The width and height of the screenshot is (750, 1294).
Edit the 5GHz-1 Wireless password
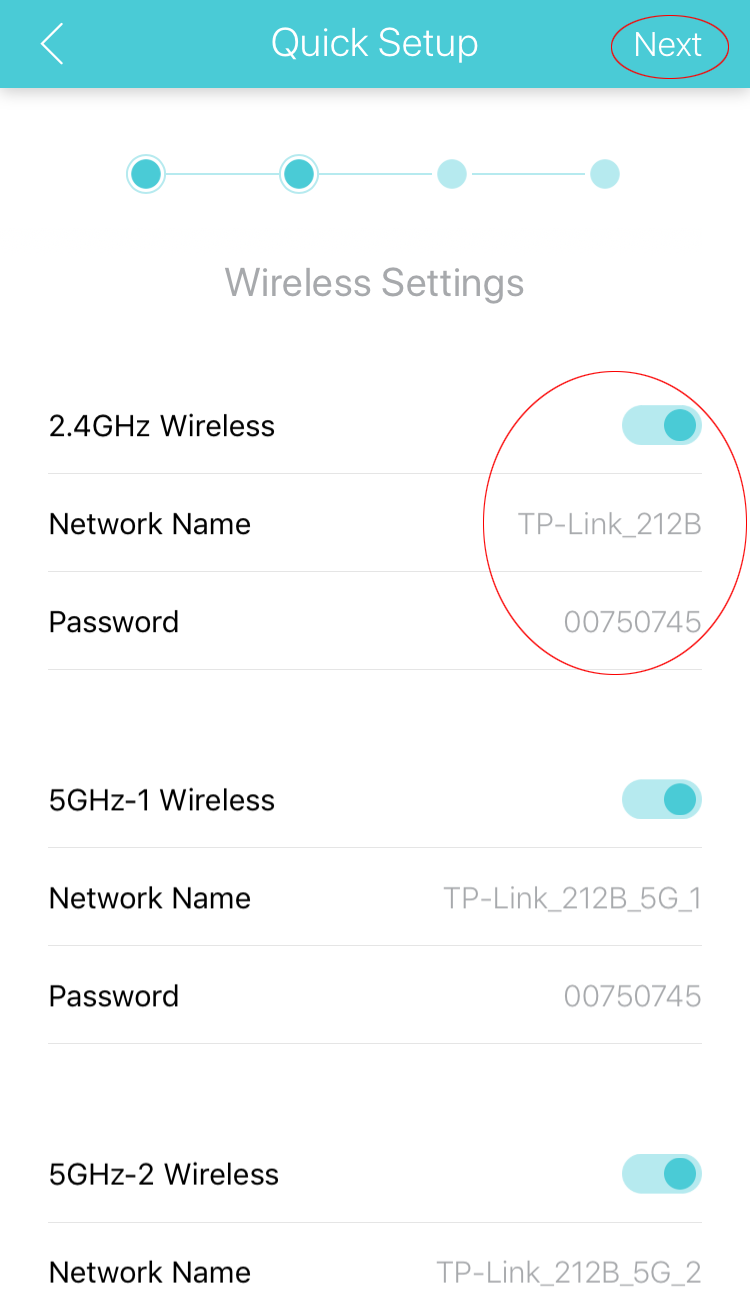tap(631, 996)
